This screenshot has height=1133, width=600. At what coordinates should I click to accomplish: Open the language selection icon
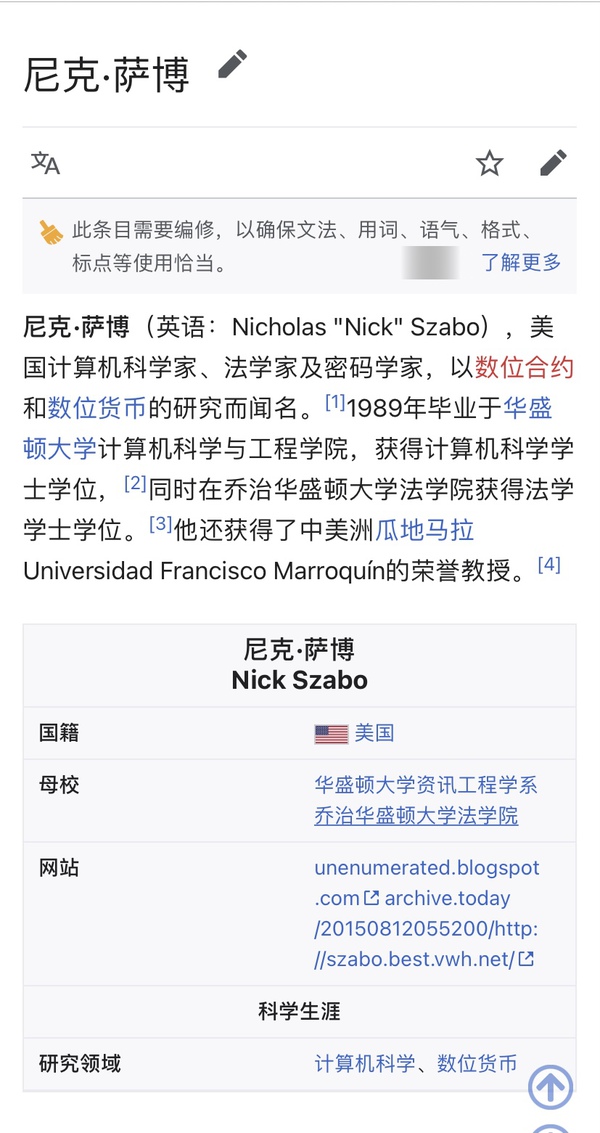coord(45,163)
